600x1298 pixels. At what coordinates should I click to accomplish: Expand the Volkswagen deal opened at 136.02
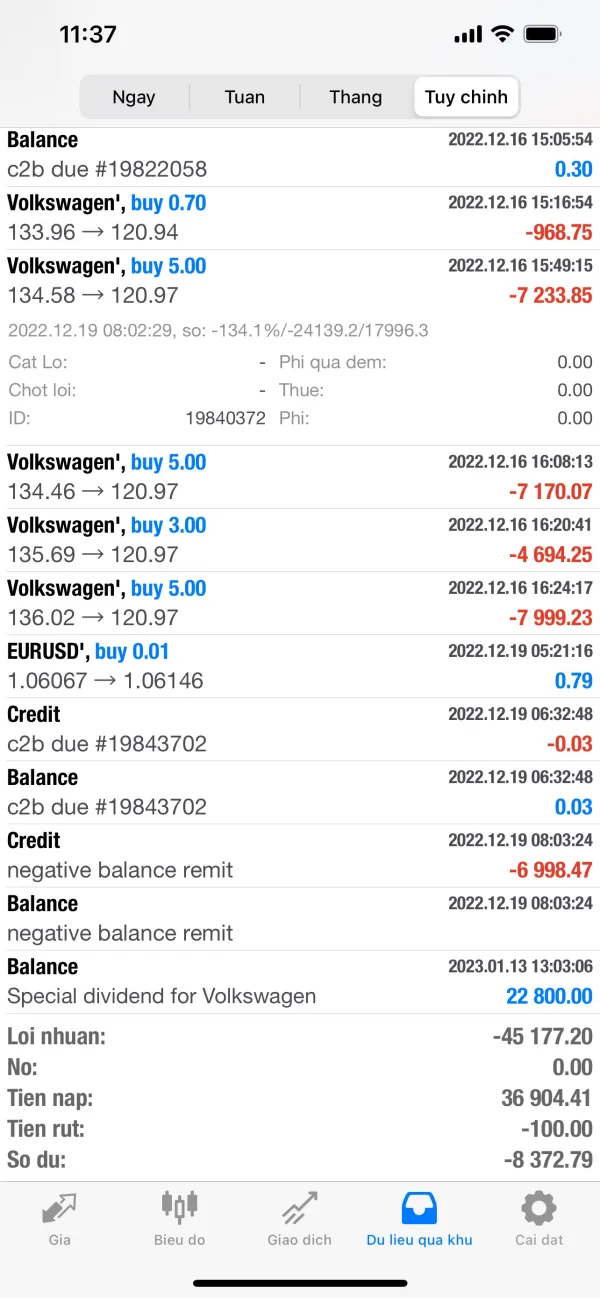click(300, 603)
